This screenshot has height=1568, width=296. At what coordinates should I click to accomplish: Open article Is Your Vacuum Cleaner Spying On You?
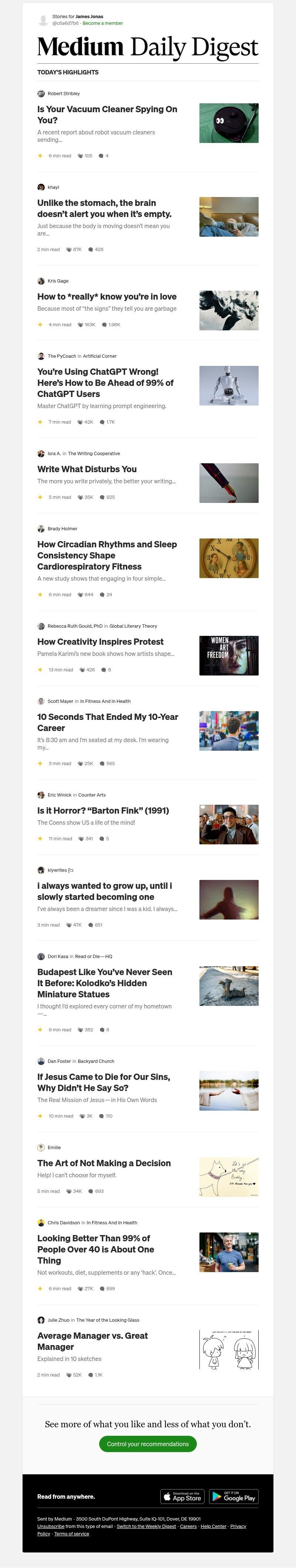107,114
